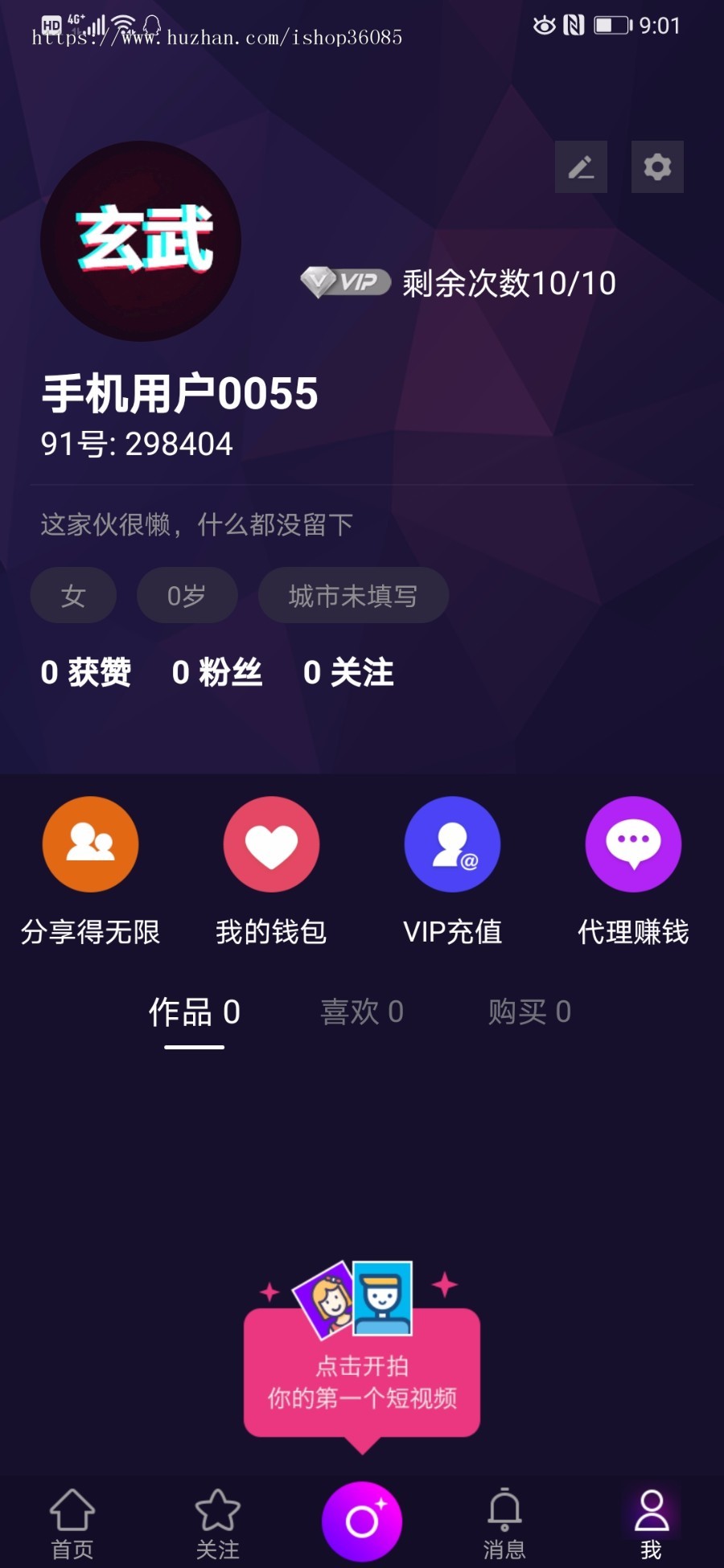The height and width of the screenshot is (1568, 724).
Task: Tap the VIP diamond badge
Action: pyautogui.click(x=344, y=283)
